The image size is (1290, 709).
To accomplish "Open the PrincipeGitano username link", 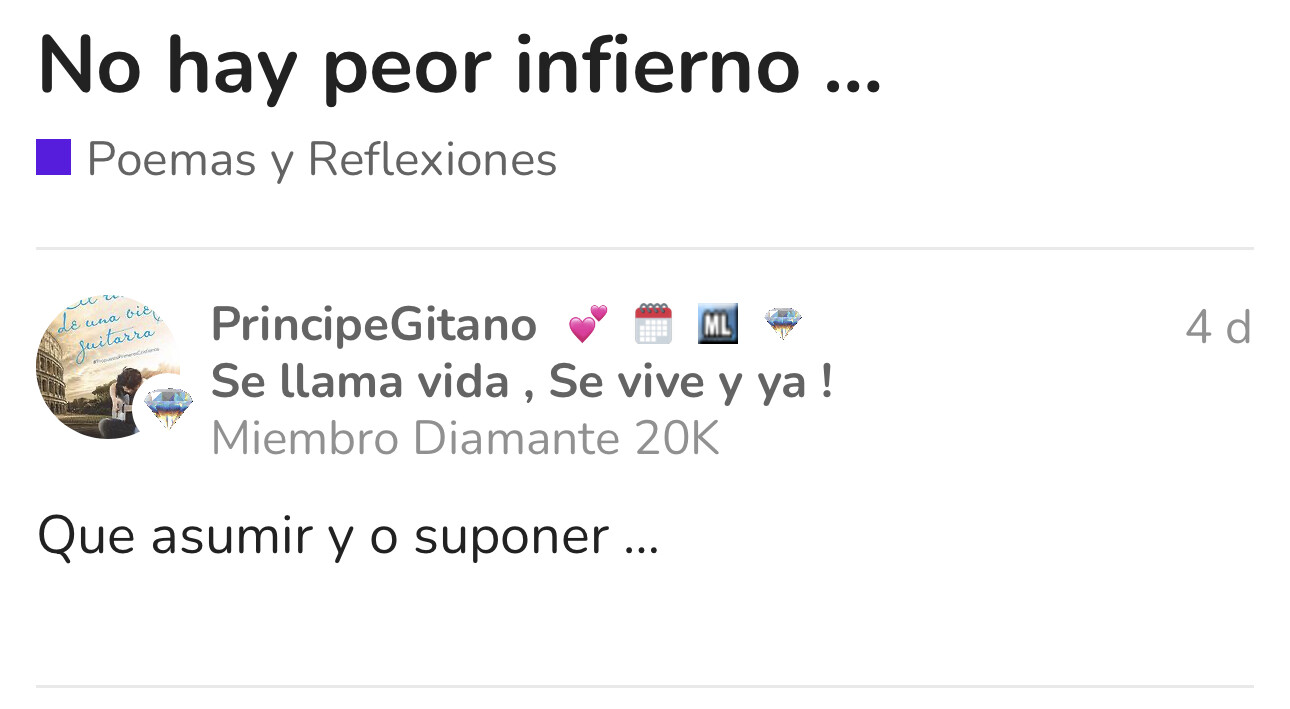I will (x=374, y=325).
